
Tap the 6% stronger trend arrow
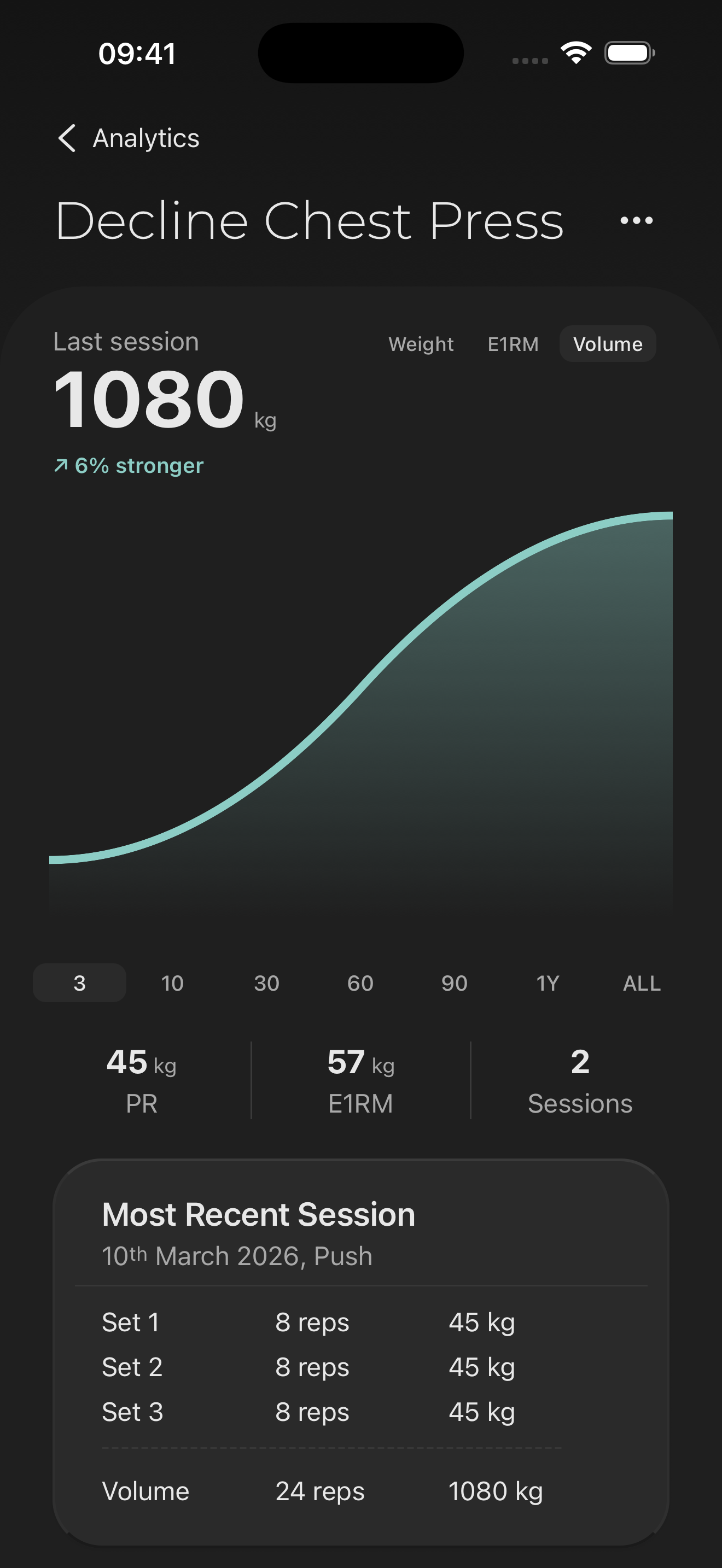[127, 465]
